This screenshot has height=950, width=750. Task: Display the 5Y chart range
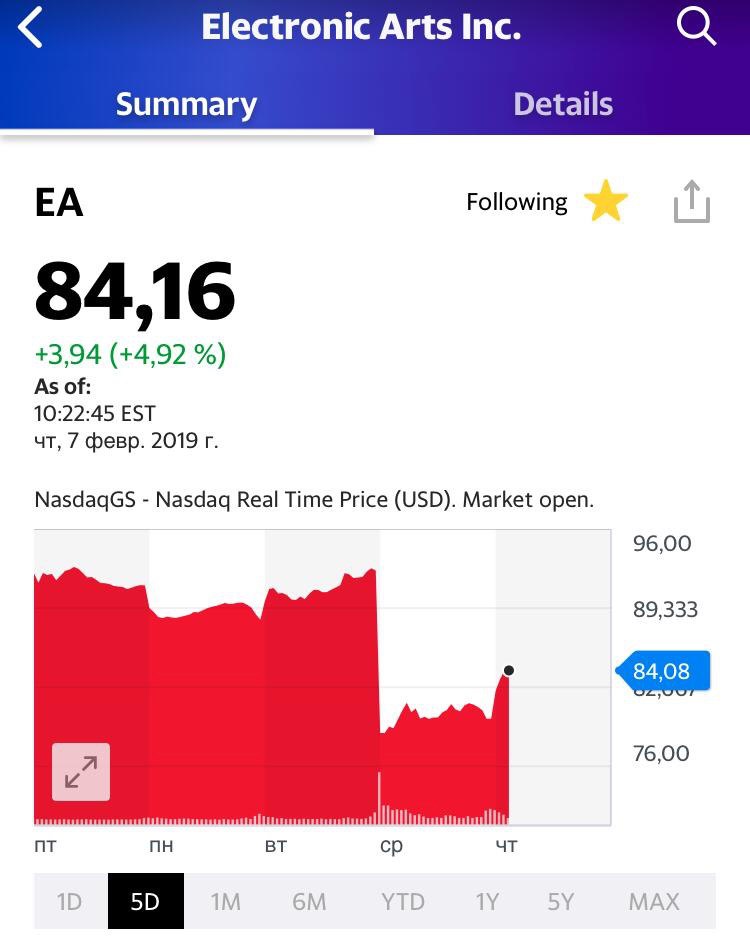(560, 902)
